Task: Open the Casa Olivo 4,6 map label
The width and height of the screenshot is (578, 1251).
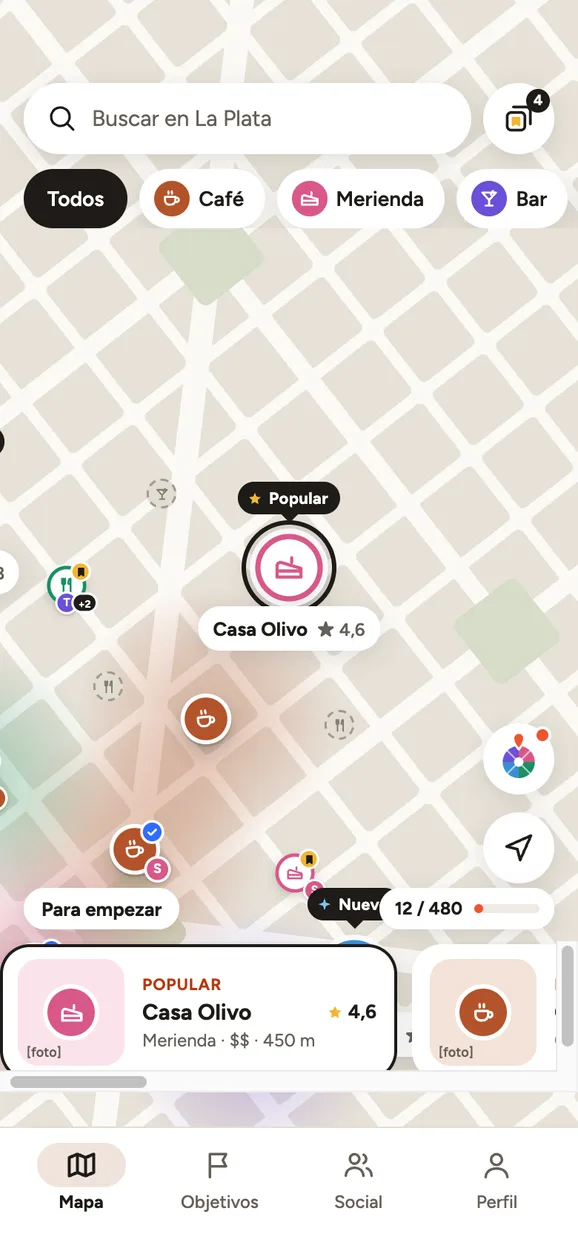Action: point(289,630)
